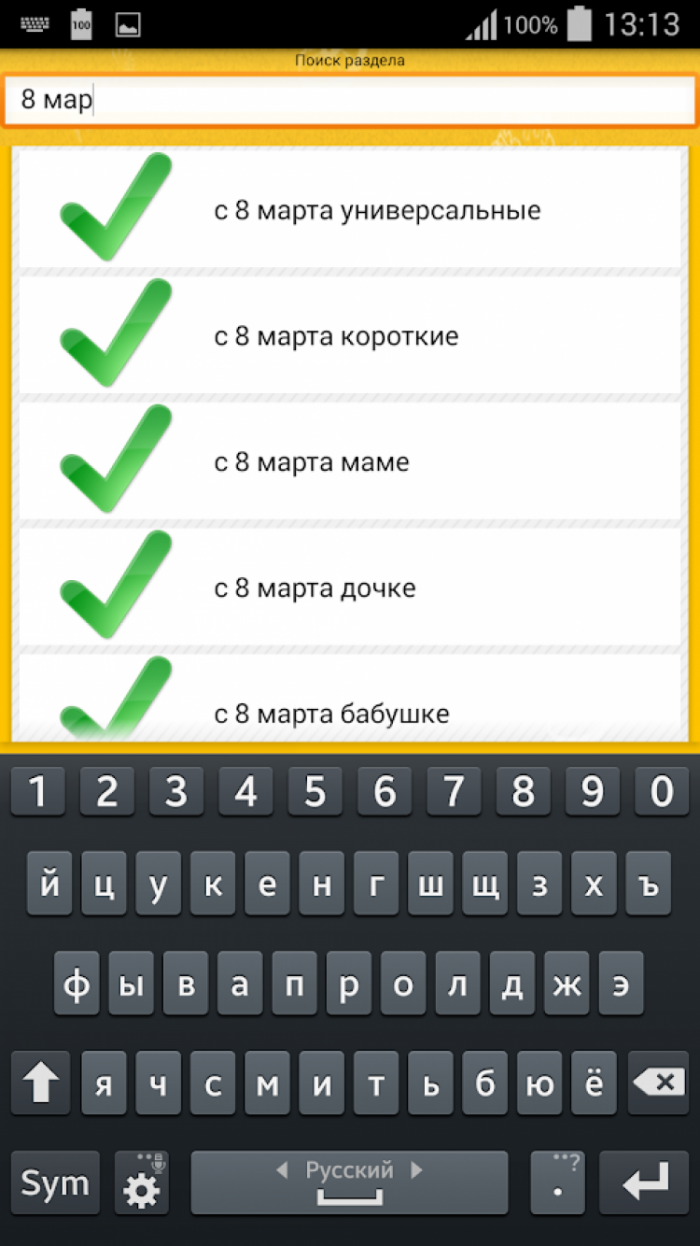The height and width of the screenshot is (1246, 700).
Task: Select "с 8 марта маме" row
Action: pyautogui.click(x=349, y=461)
